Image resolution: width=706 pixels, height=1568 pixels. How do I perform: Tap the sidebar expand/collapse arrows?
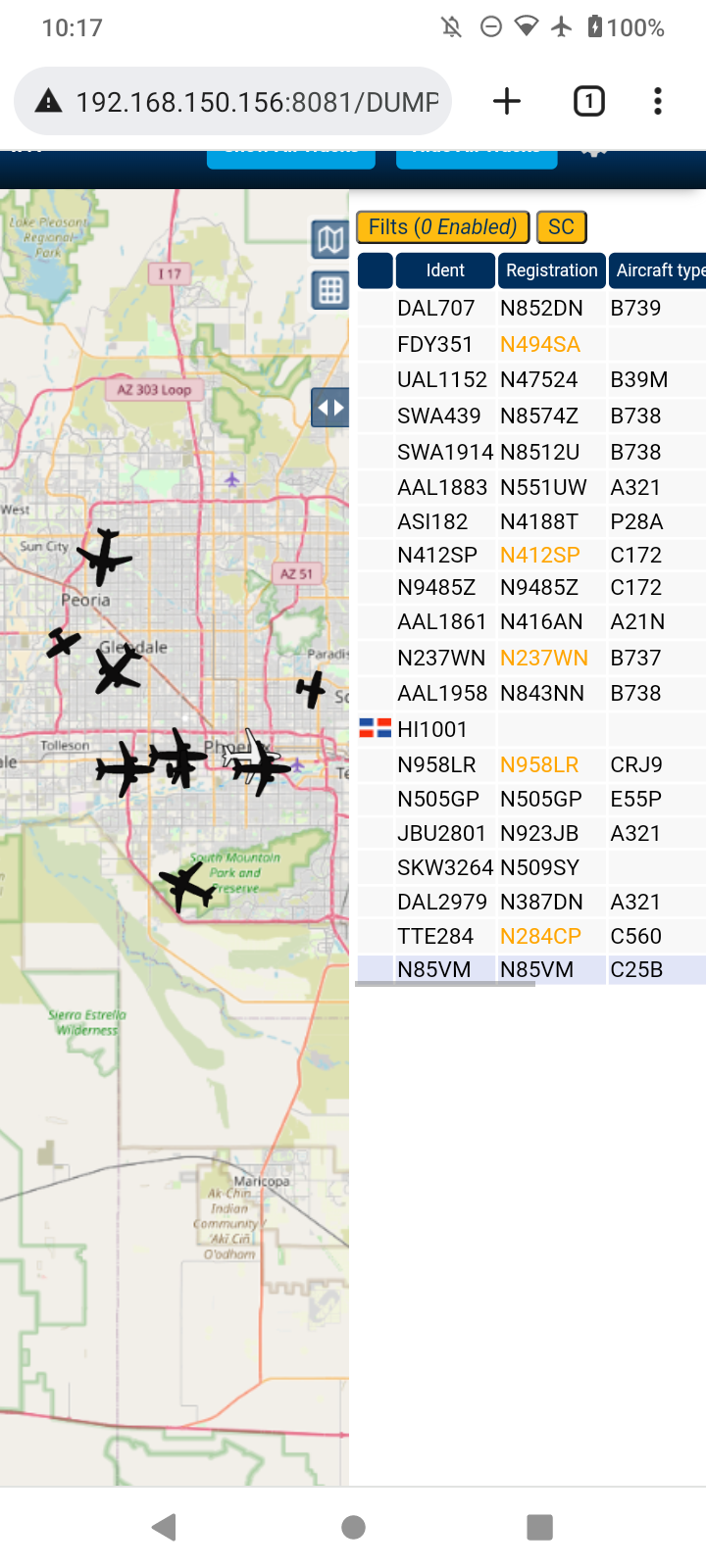(x=330, y=408)
